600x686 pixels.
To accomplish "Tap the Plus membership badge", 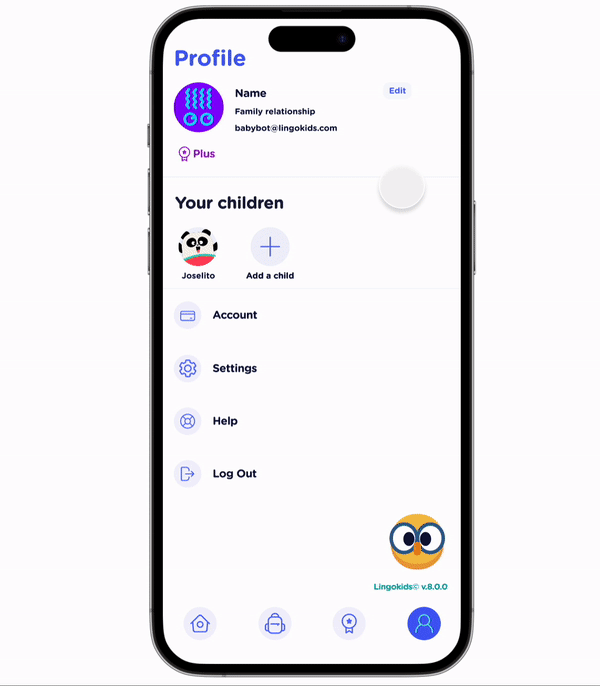I will point(196,154).
